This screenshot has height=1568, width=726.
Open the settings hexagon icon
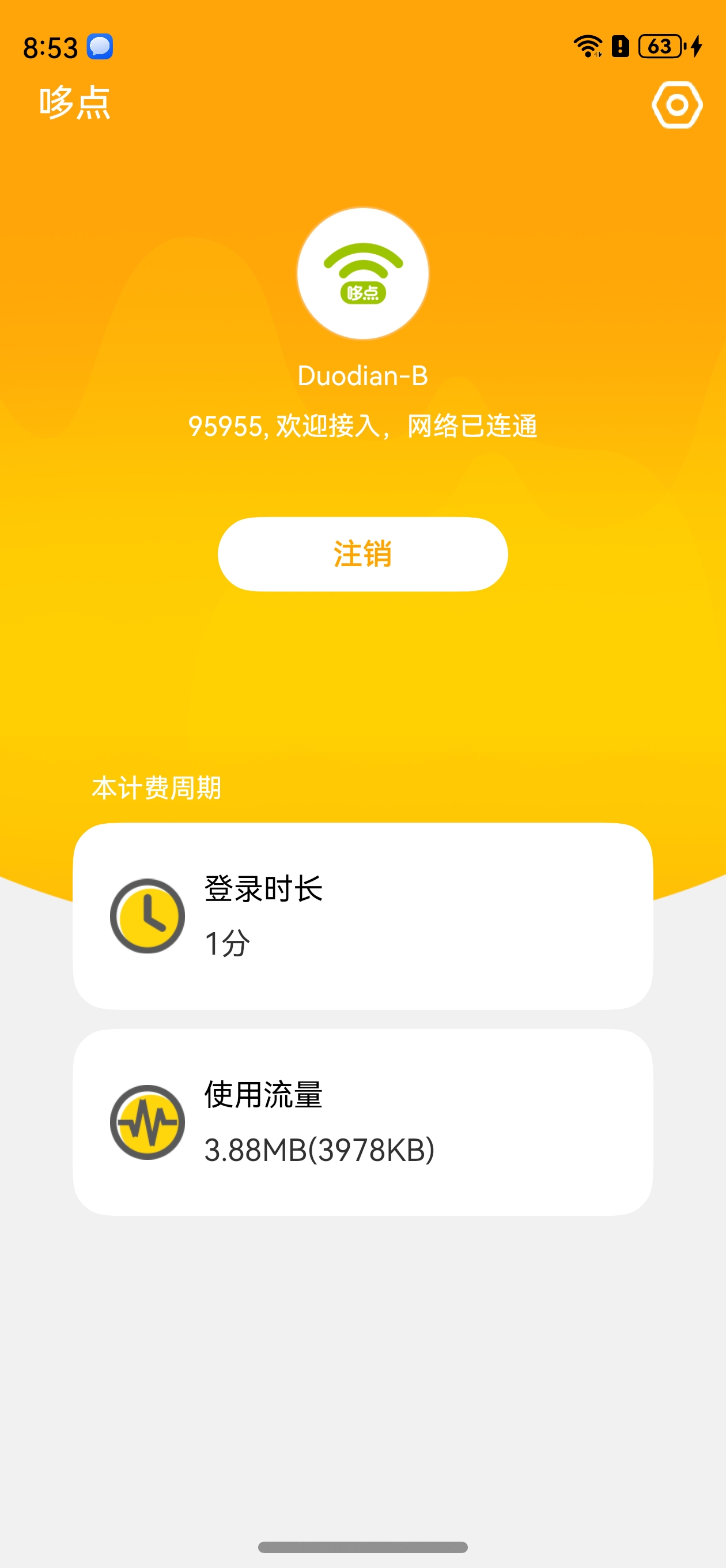tap(676, 105)
